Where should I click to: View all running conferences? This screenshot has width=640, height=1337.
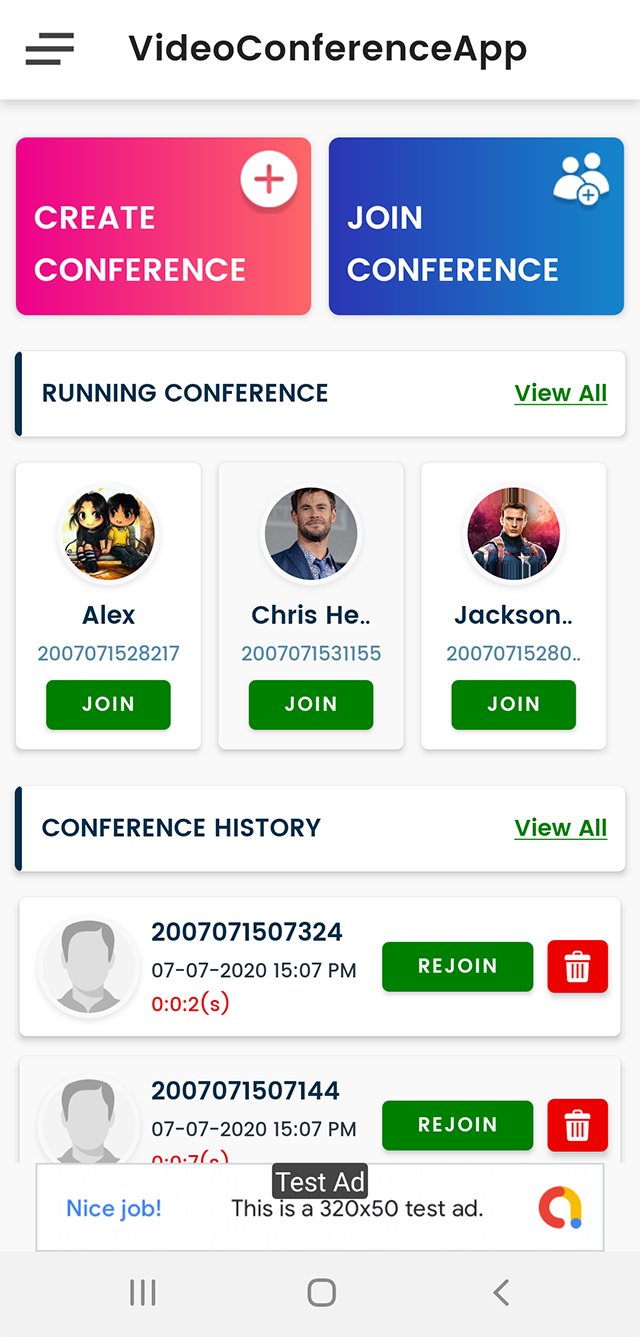(560, 393)
